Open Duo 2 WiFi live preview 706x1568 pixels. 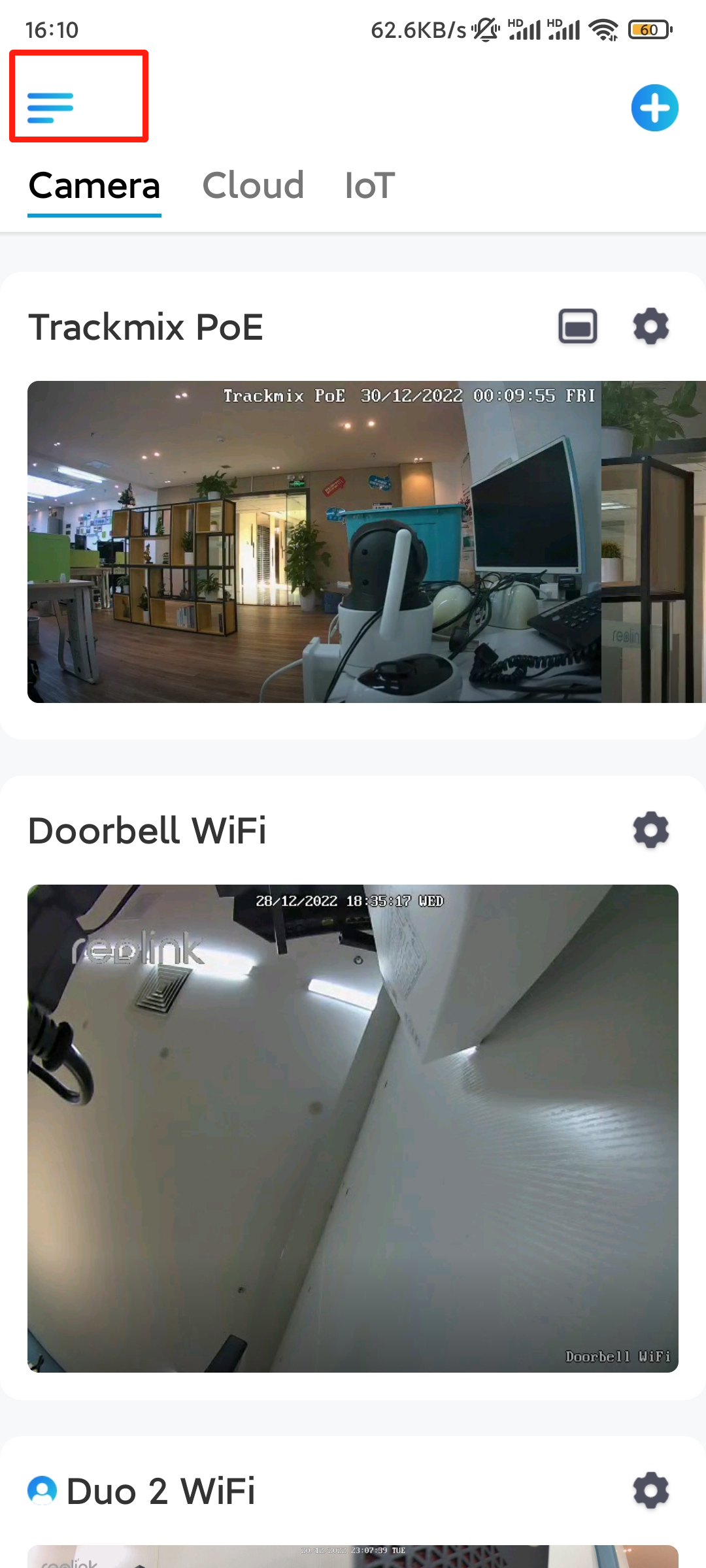tap(353, 1556)
